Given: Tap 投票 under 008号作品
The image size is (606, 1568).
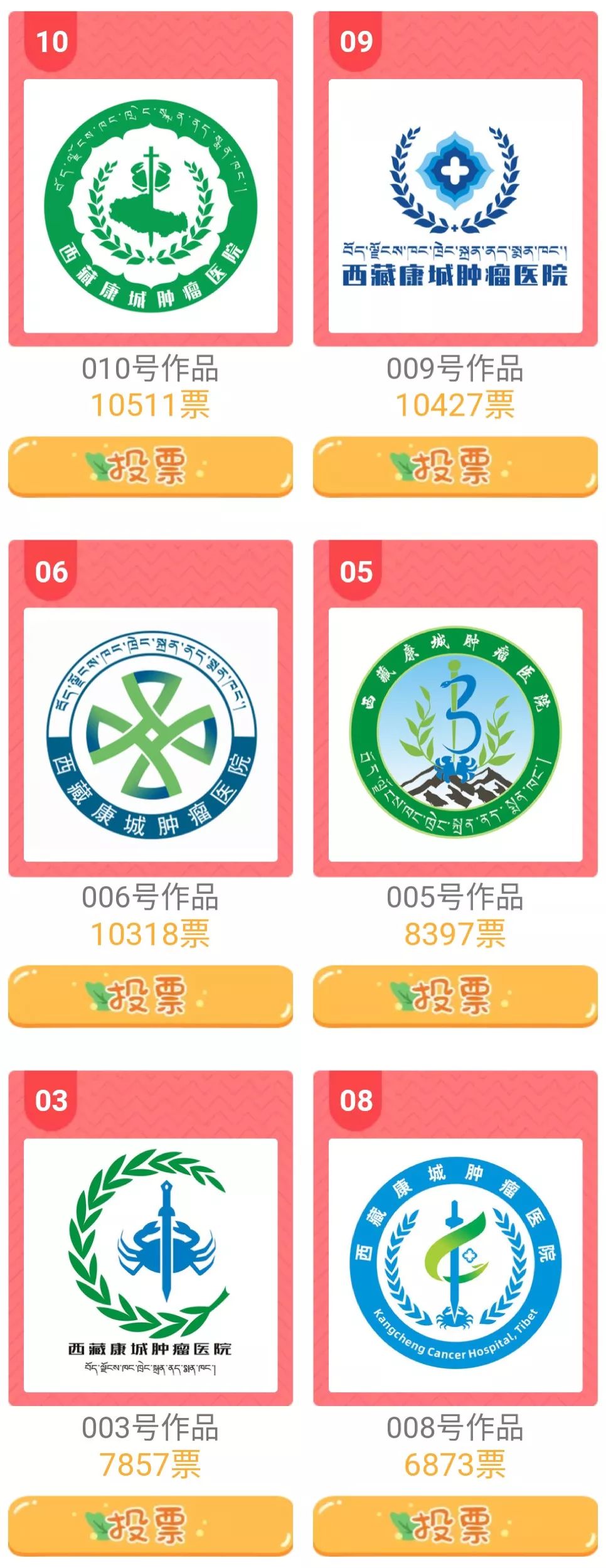Looking at the screenshot, I should point(455,1525).
